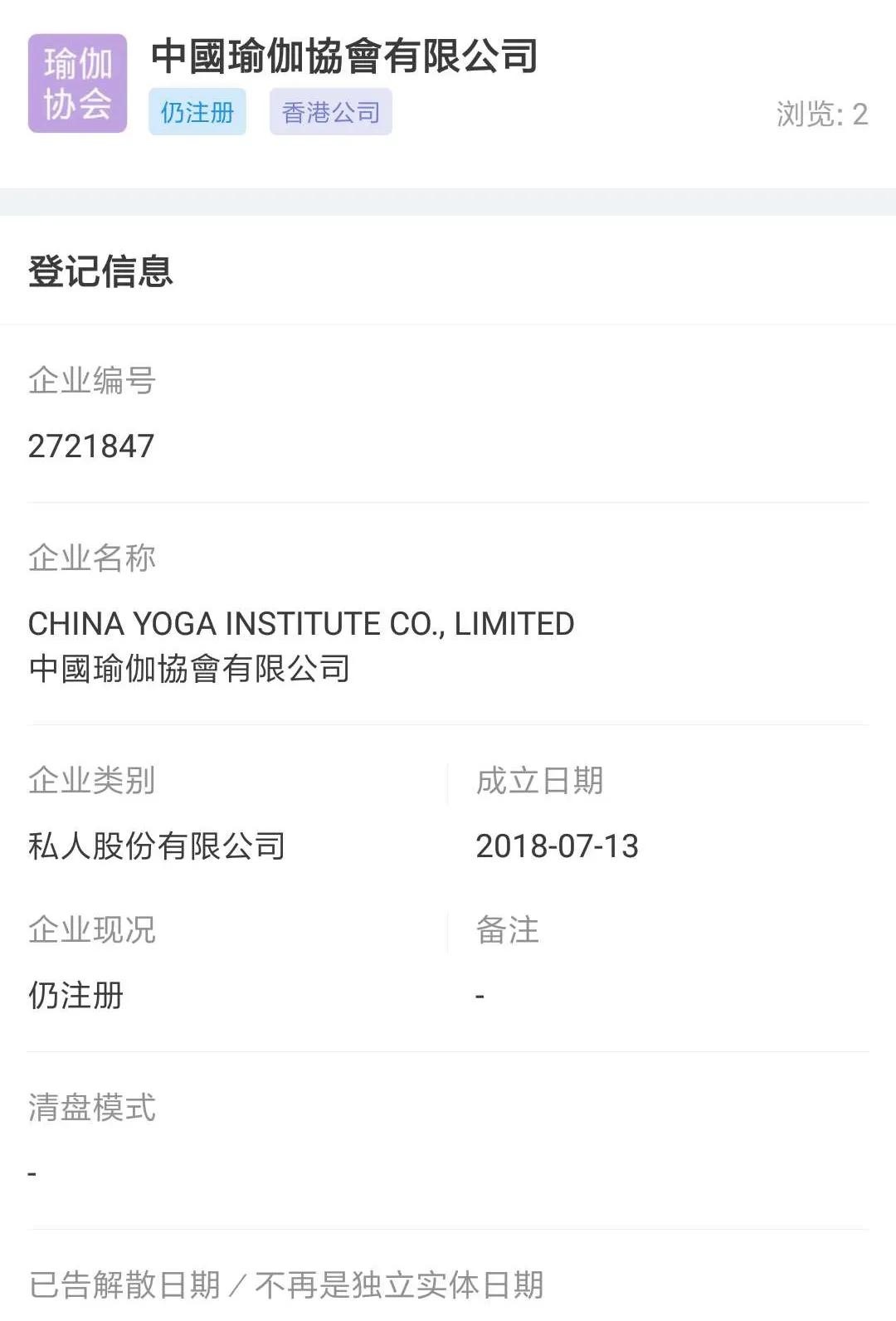Click the 企业类别 field label
The image size is (896, 1321).
[x=90, y=778]
